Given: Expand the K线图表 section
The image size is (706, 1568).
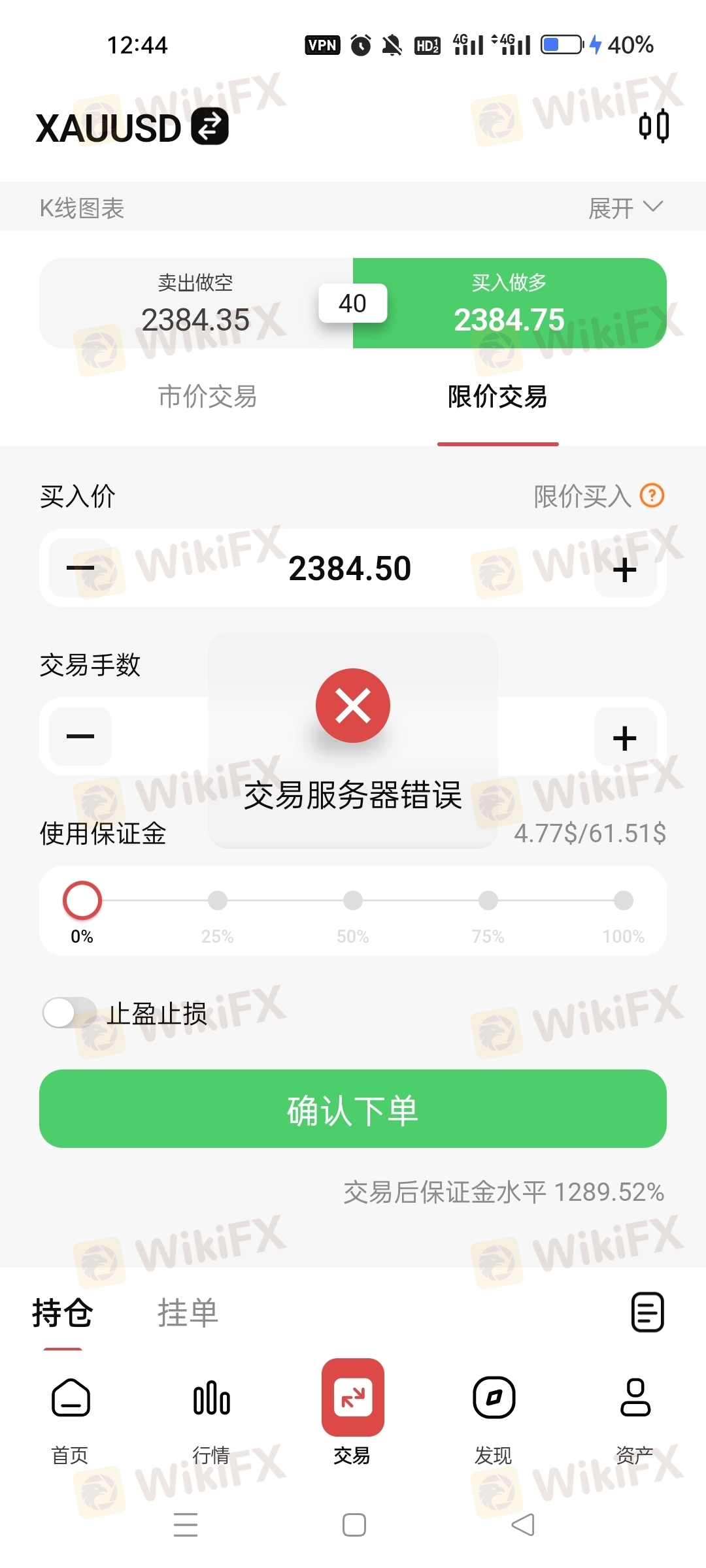Looking at the screenshot, I should tap(625, 208).
